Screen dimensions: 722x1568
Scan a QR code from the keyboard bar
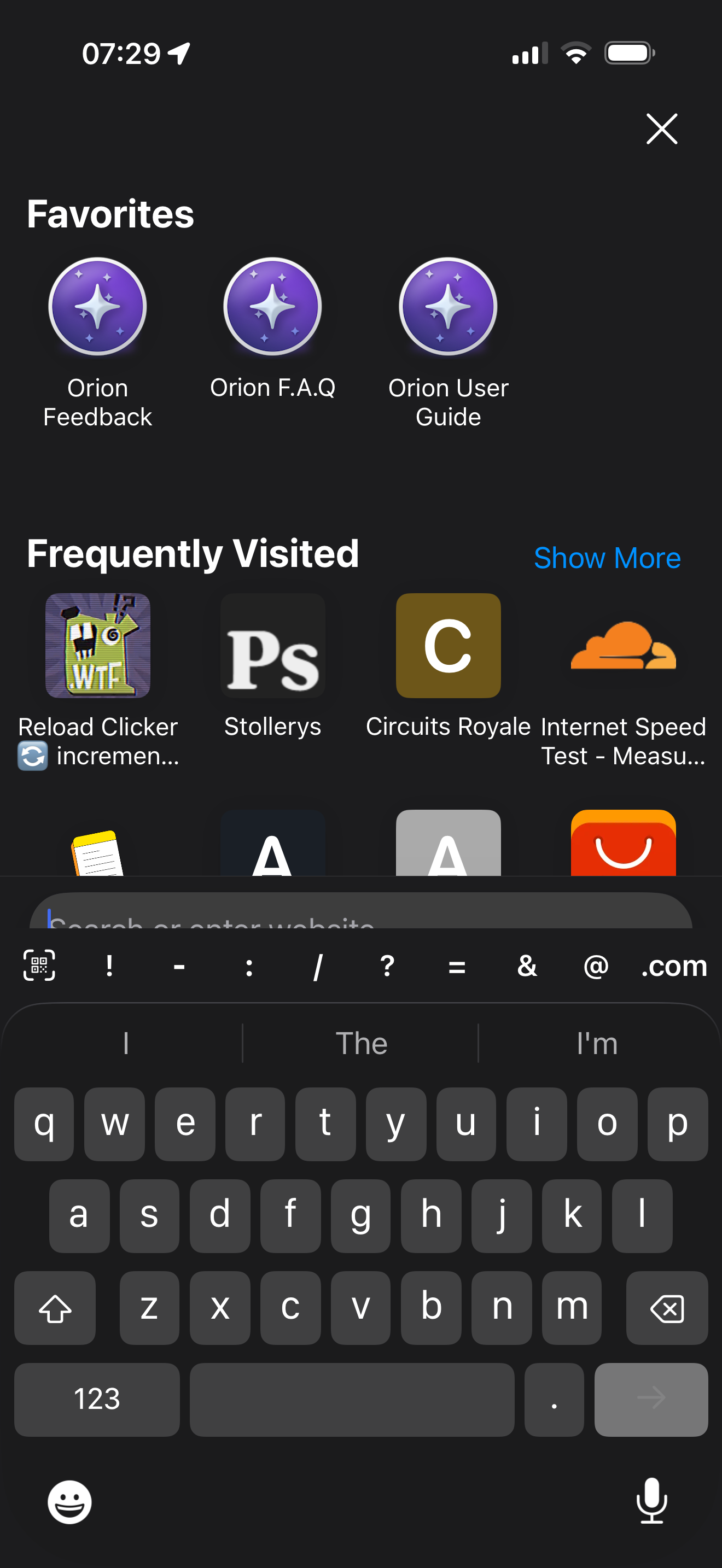click(39, 966)
